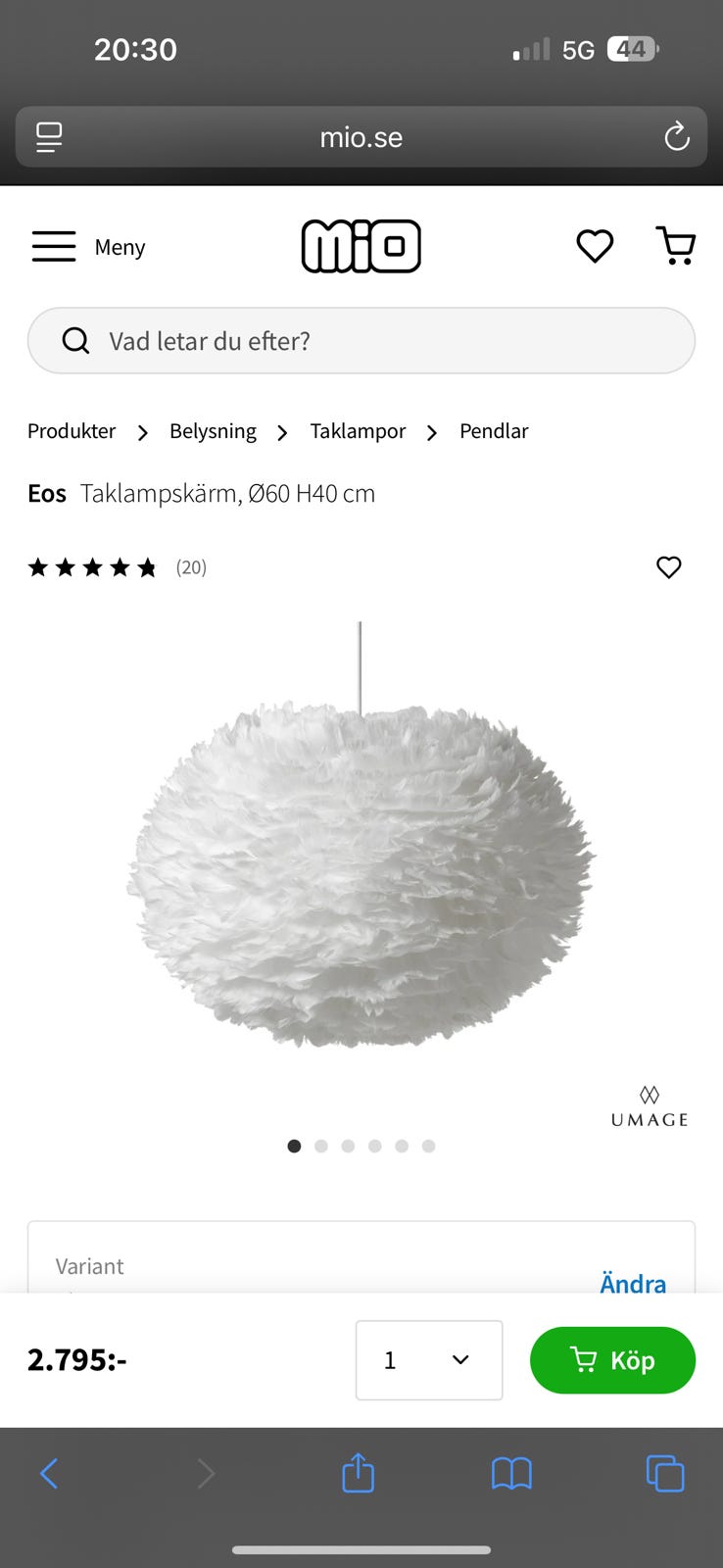Open the shopping cart
The width and height of the screenshot is (723, 1568).
click(676, 246)
